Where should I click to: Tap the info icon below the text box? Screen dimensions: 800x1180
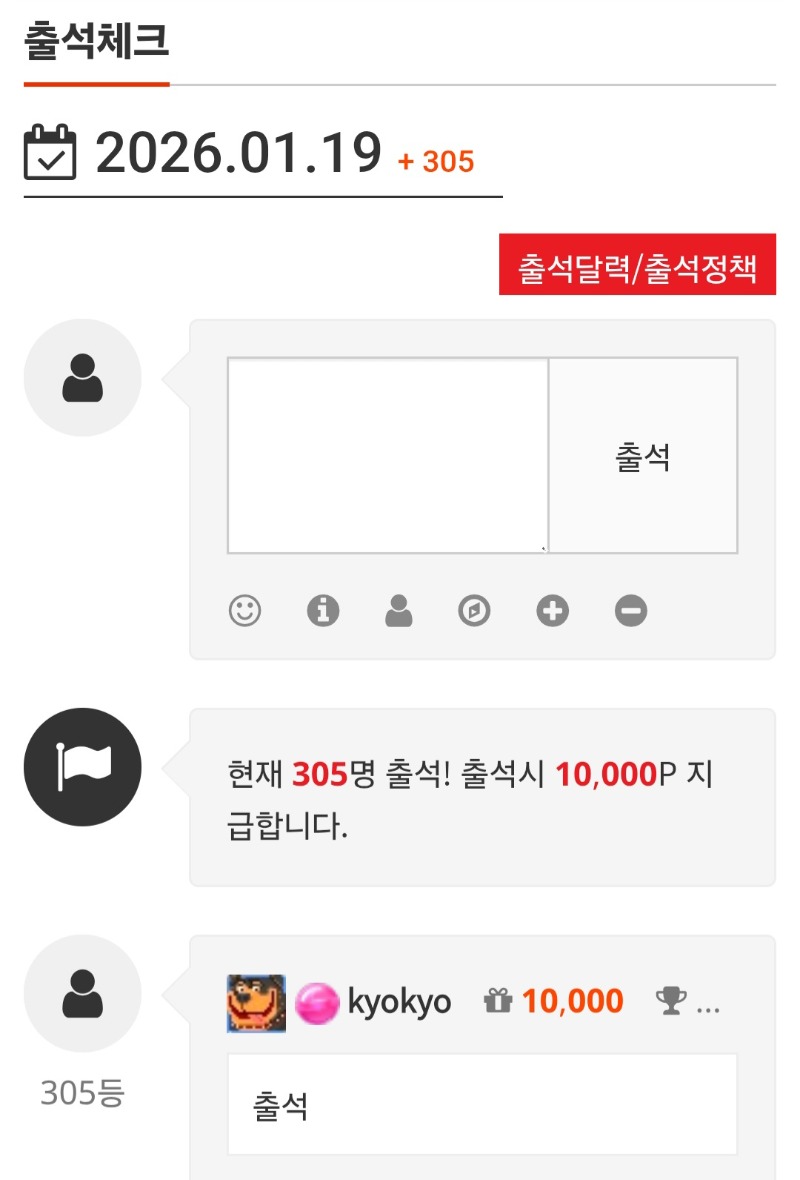322,610
